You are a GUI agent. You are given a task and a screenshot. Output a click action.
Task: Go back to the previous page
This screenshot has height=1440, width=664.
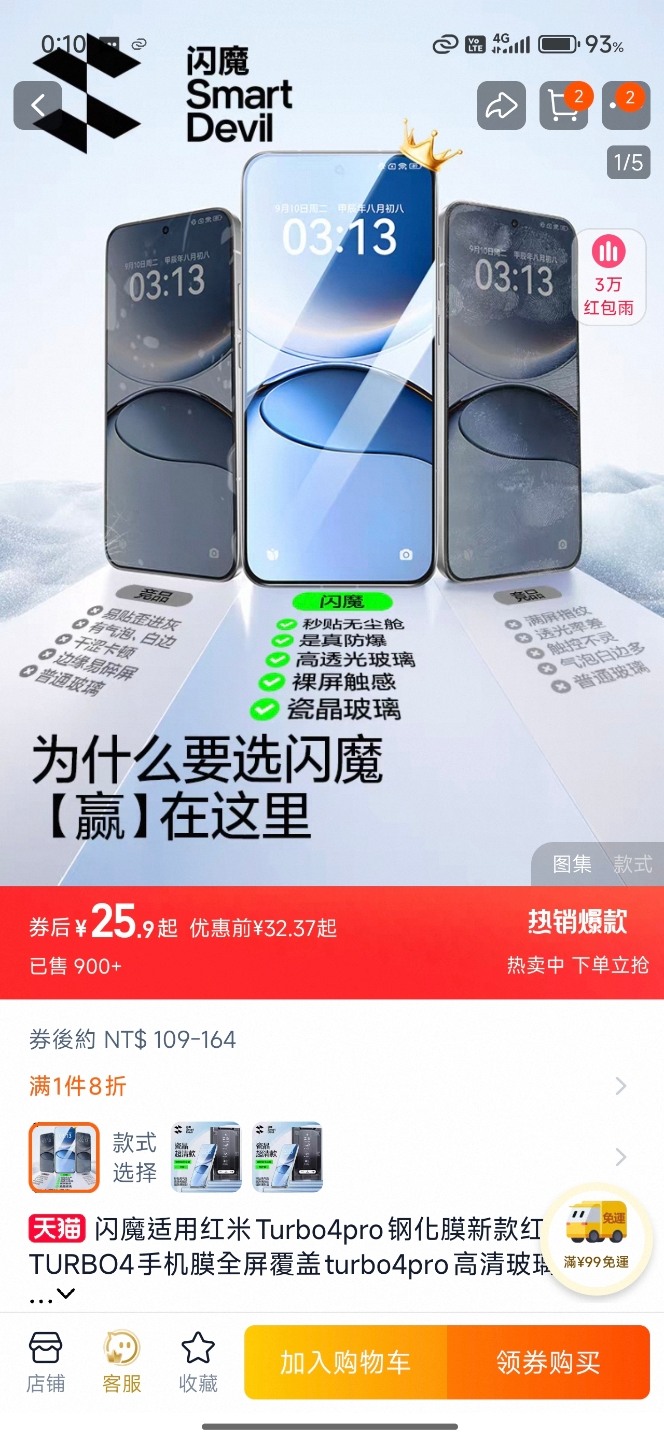pyautogui.click(x=38, y=105)
